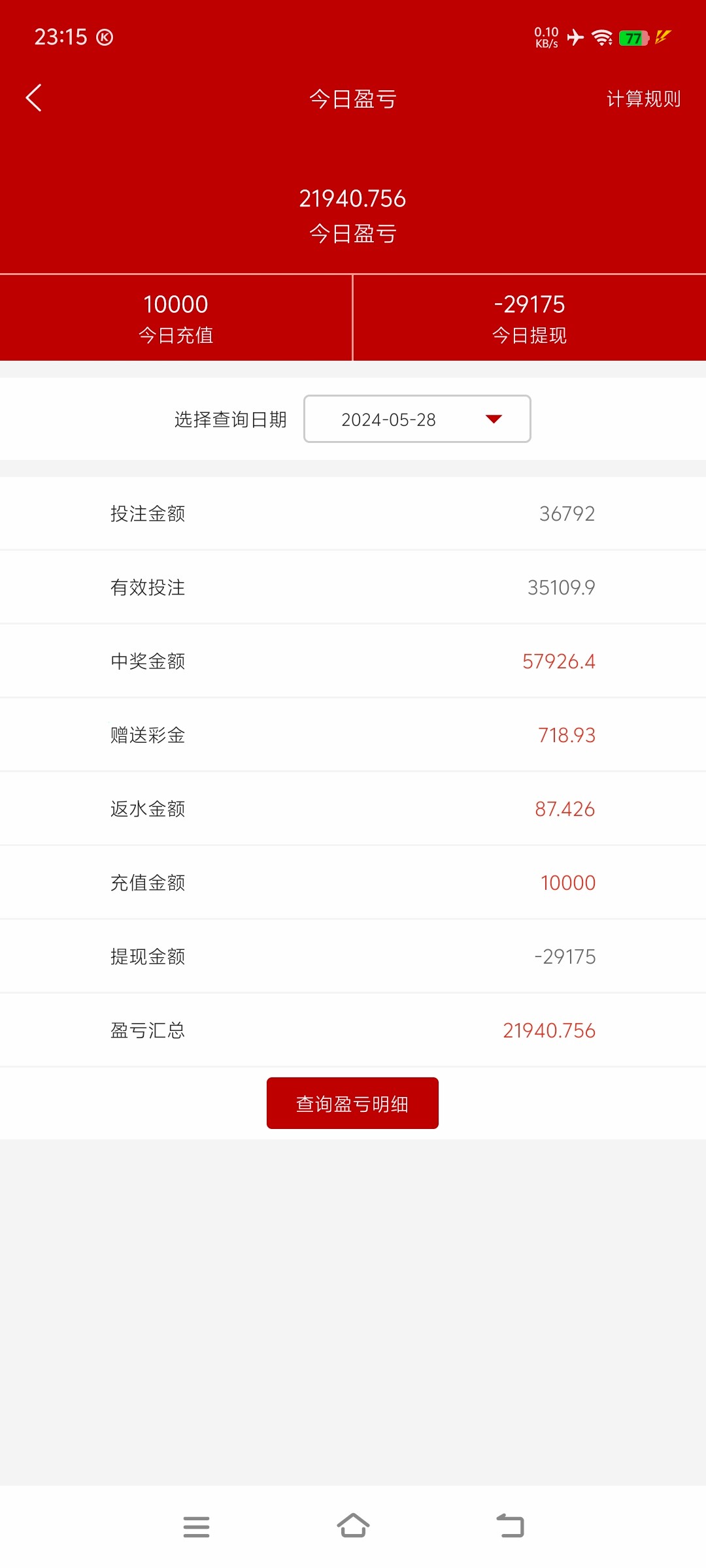Go back using the top-left arrow
The image size is (706, 1568).
(x=34, y=98)
